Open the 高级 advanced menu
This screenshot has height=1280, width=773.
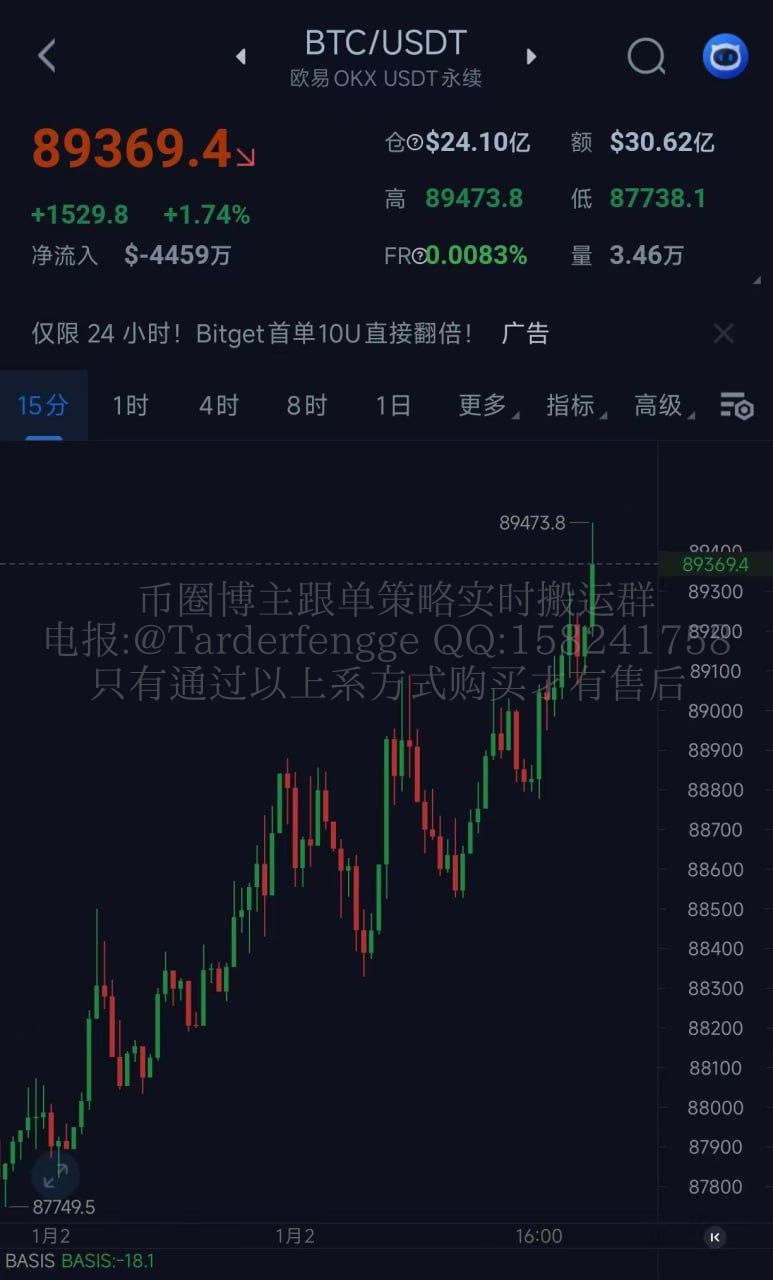click(660, 405)
